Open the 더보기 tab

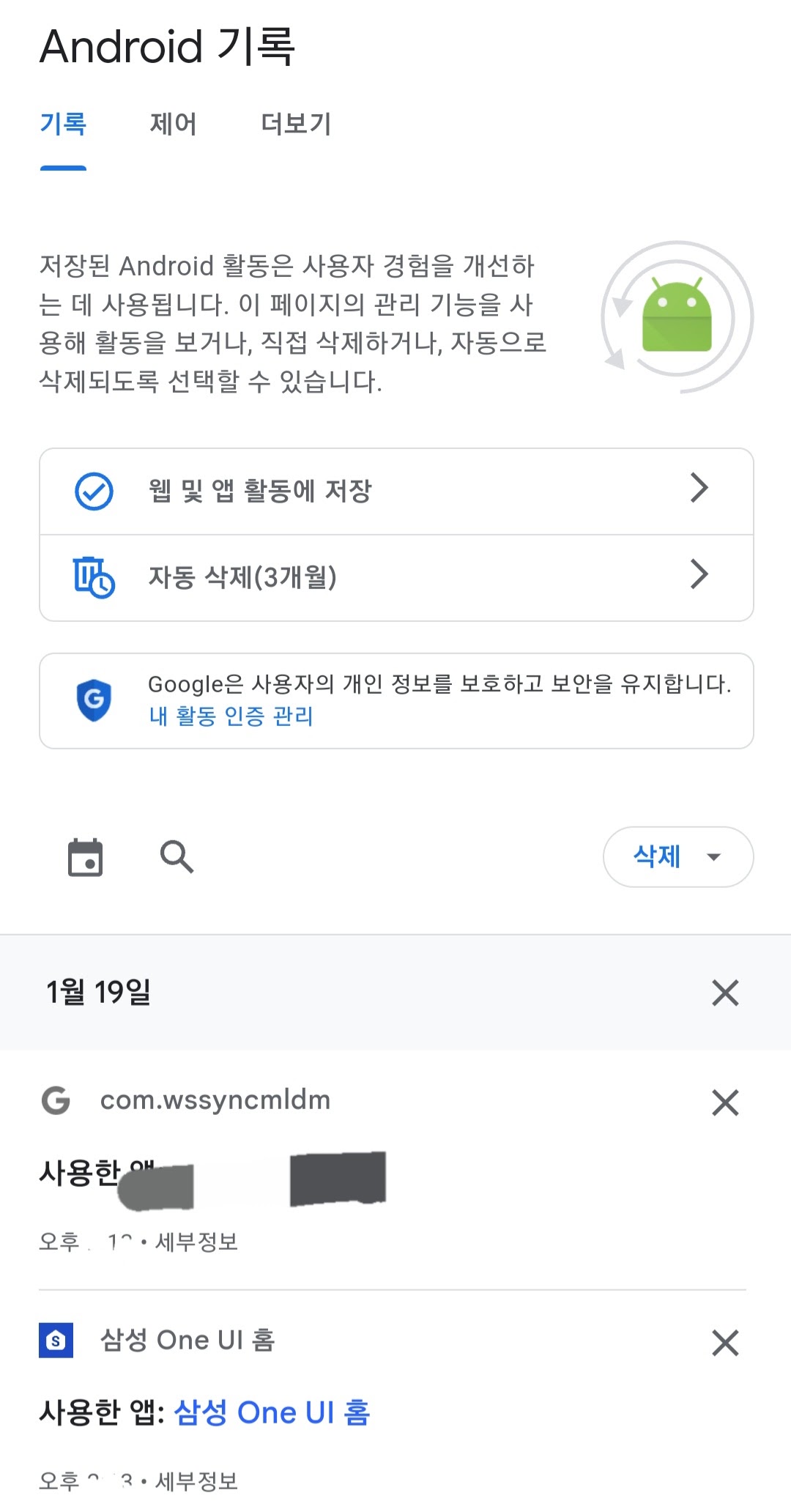pos(296,125)
